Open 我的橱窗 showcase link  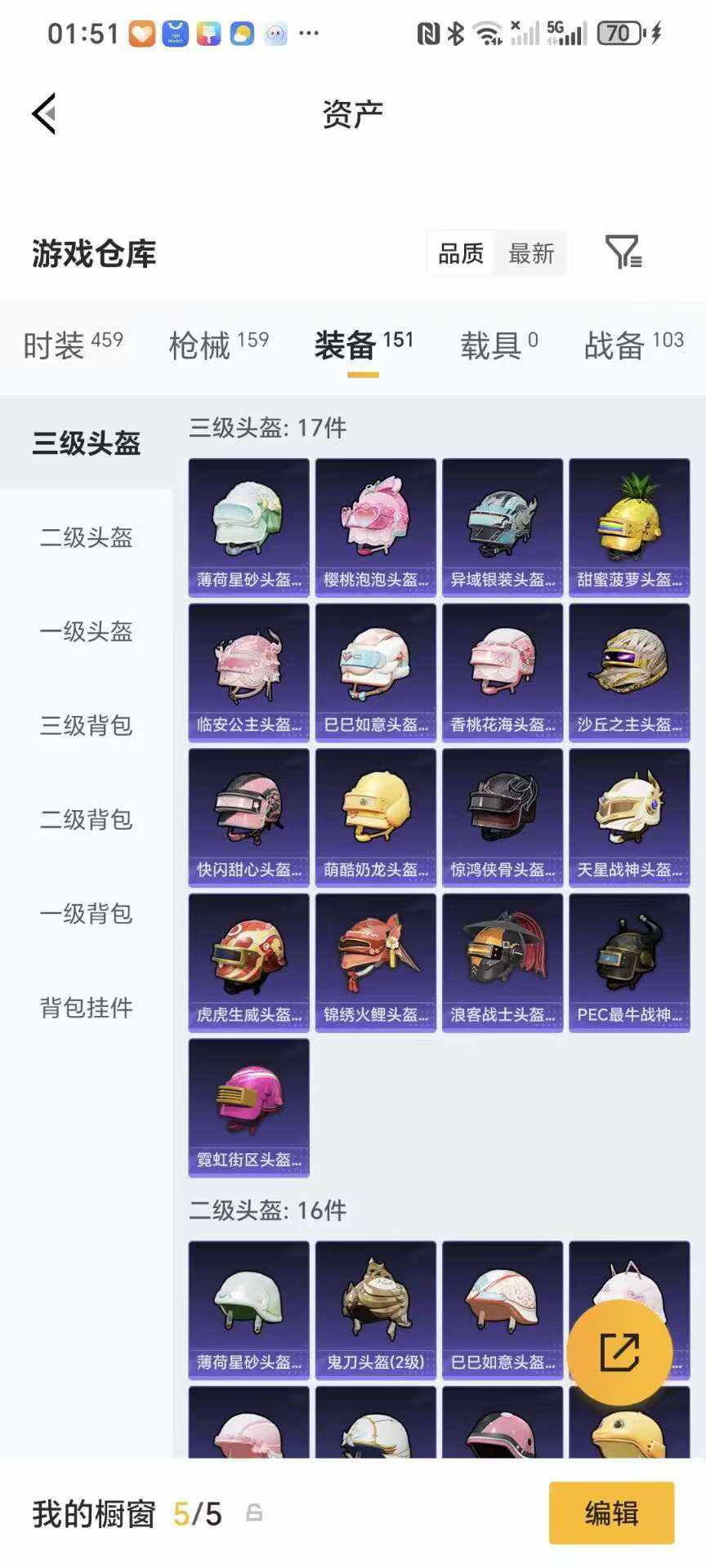(x=92, y=1512)
